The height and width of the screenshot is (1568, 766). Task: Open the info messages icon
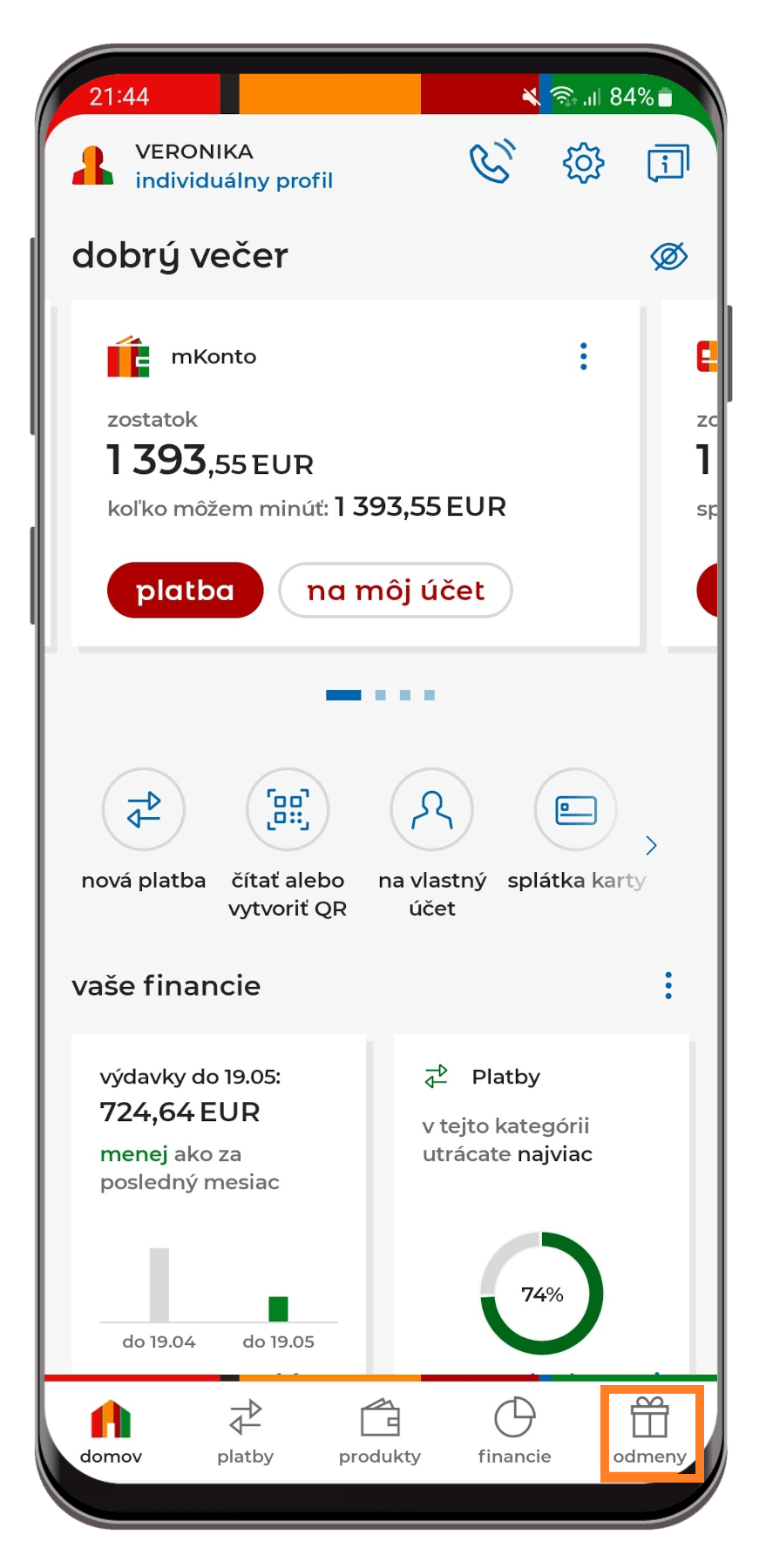pos(668,163)
